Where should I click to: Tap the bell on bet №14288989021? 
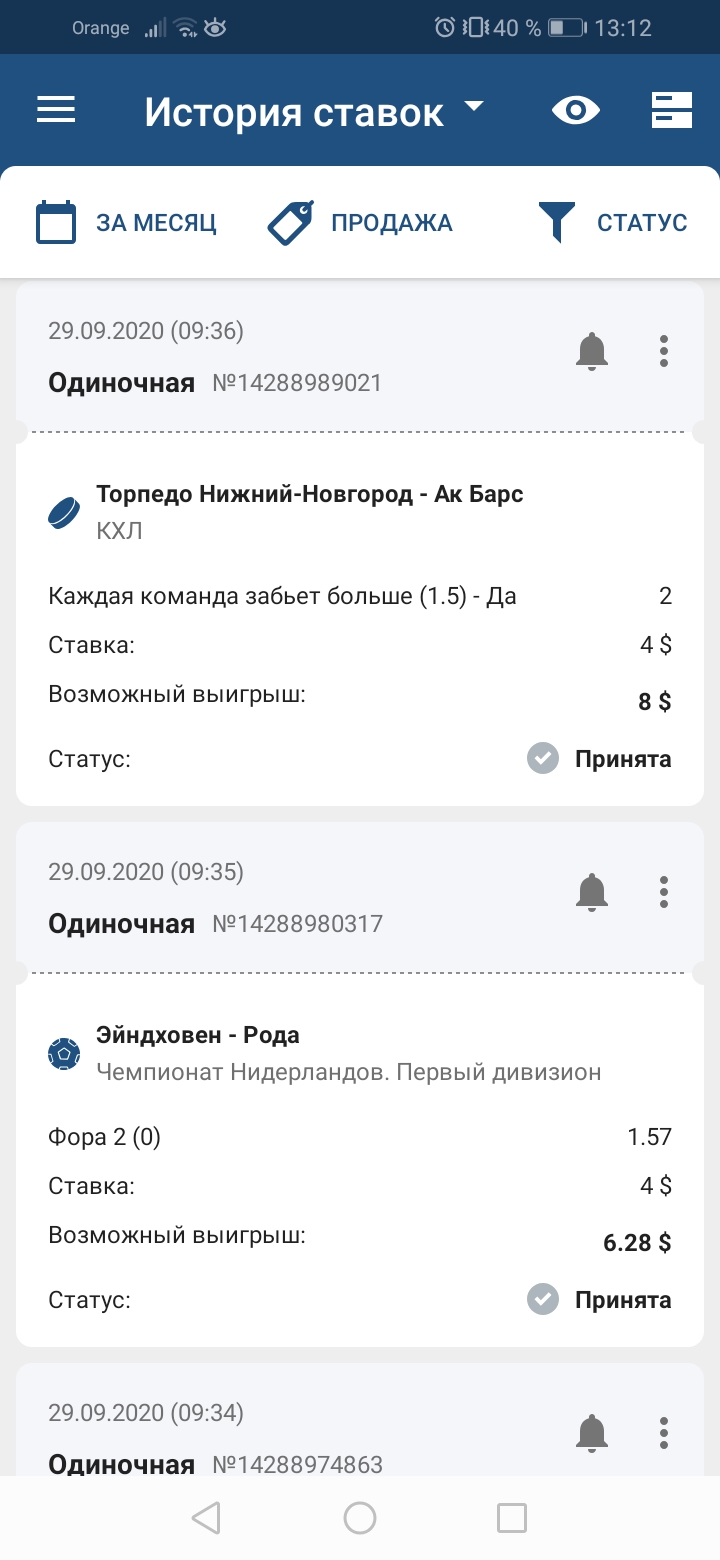[592, 351]
